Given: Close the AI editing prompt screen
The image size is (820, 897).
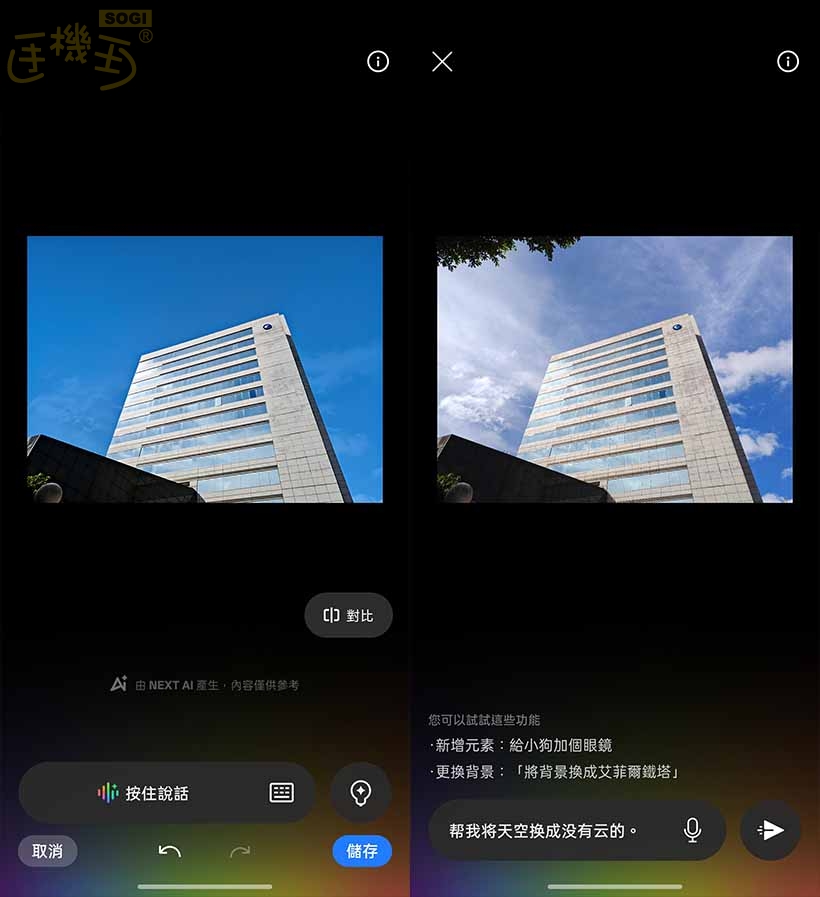Looking at the screenshot, I should (442, 62).
